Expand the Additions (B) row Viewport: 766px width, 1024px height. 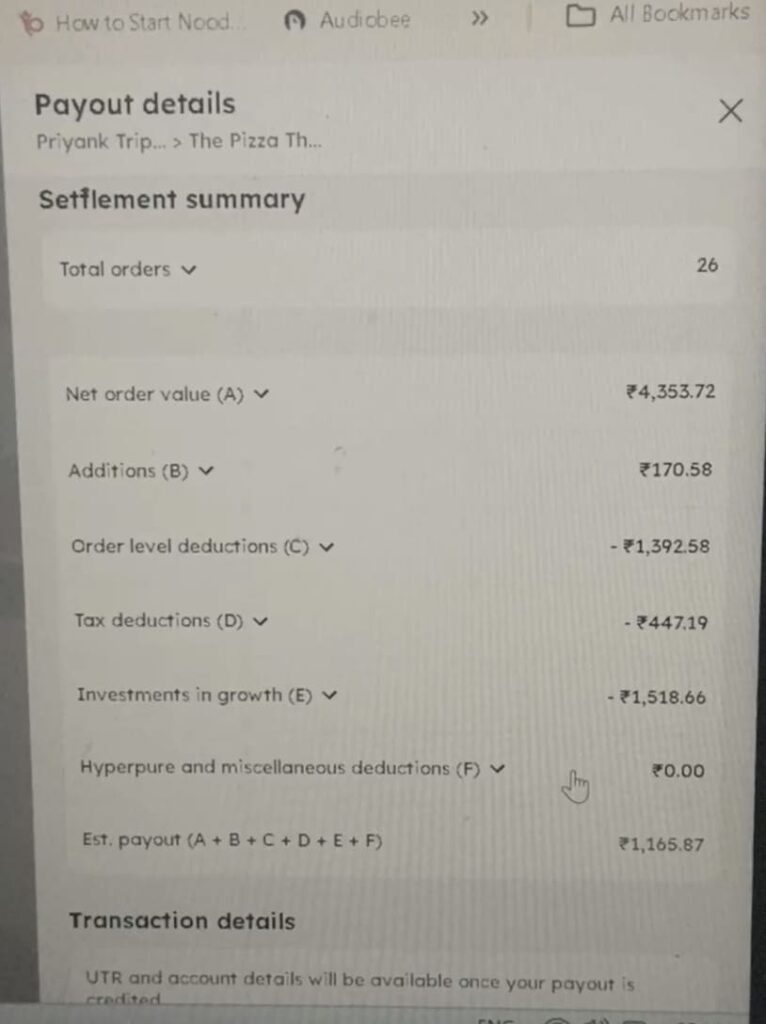[207, 471]
